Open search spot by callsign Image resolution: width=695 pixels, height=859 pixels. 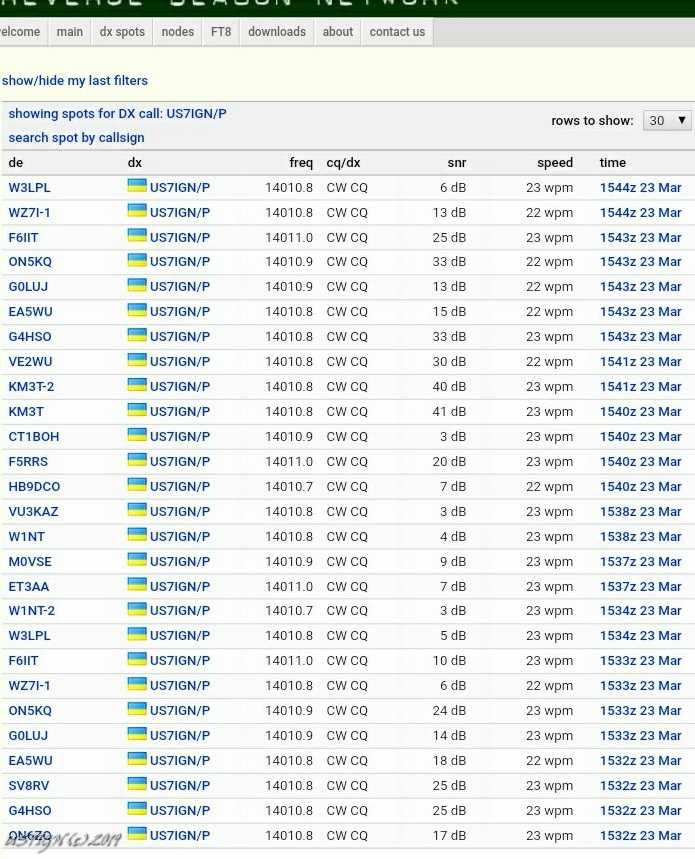pyautogui.click(x=76, y=138)
